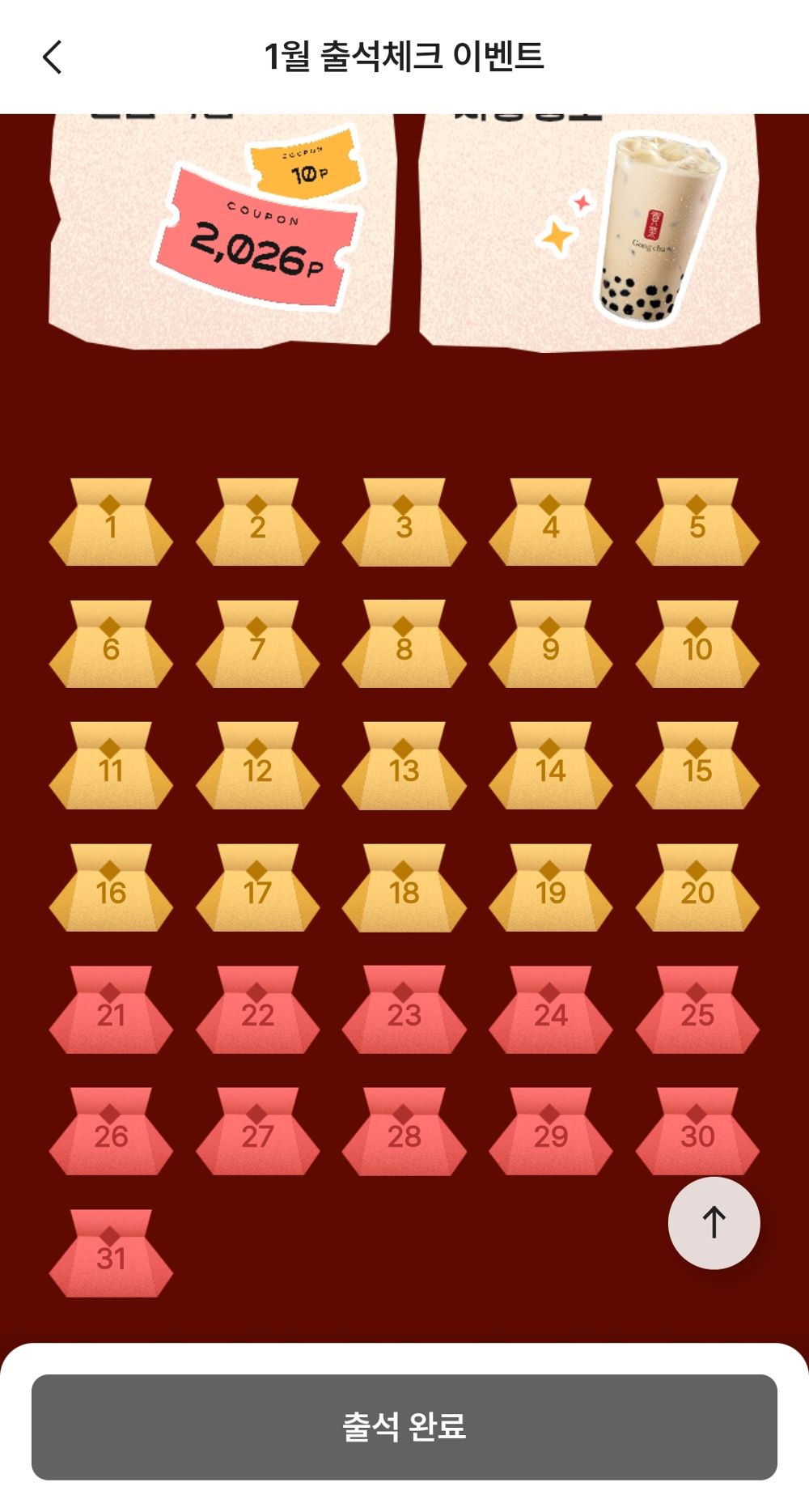Viewport: 809px width, 1512px height.
Task: Open the red day 21 pouch
Action: [111, 1012]
